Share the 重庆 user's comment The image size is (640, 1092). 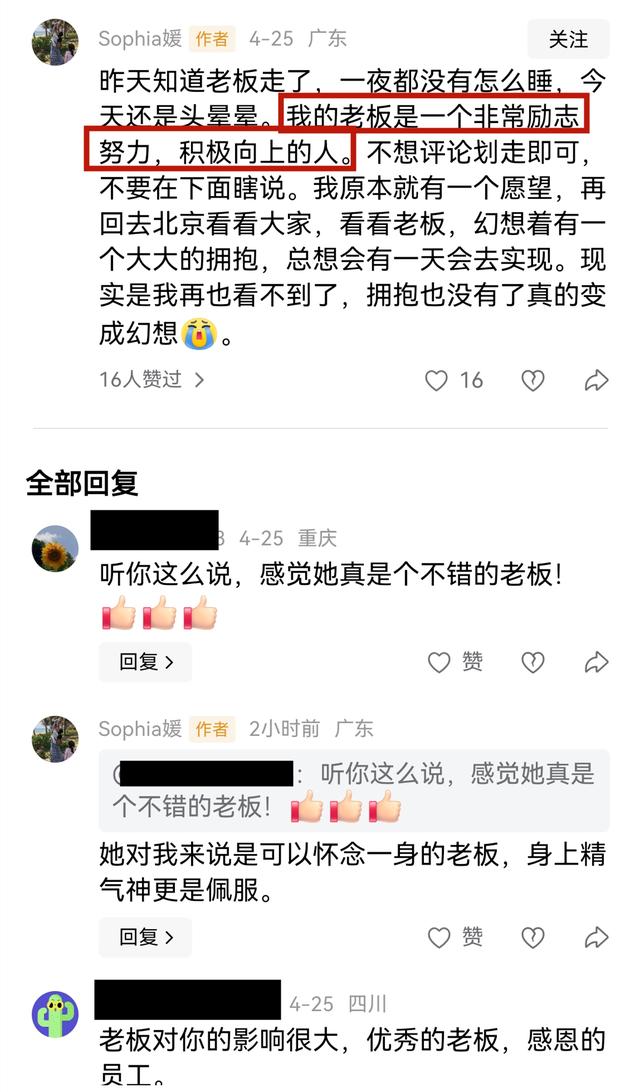click(x=596, y=662)
